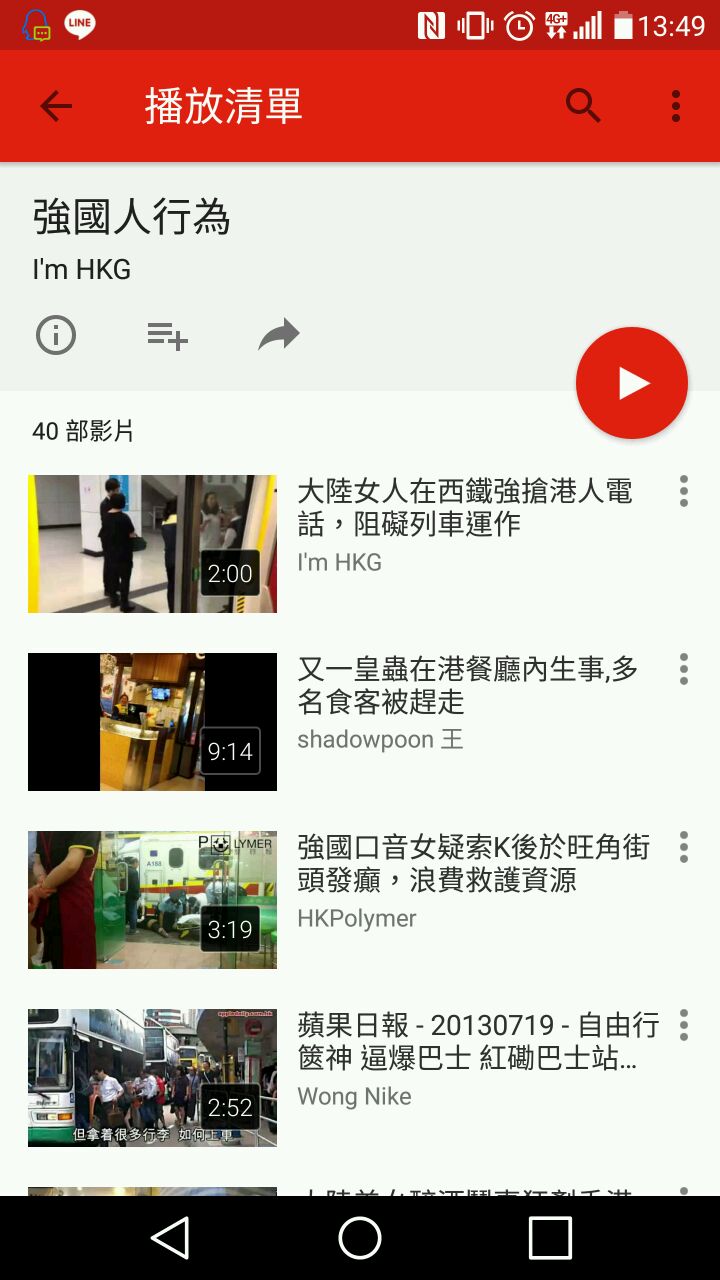Screen dimensions: 720x1280
Task: Open 蘋果日報 - 20130719 video
Action: 152,1077
